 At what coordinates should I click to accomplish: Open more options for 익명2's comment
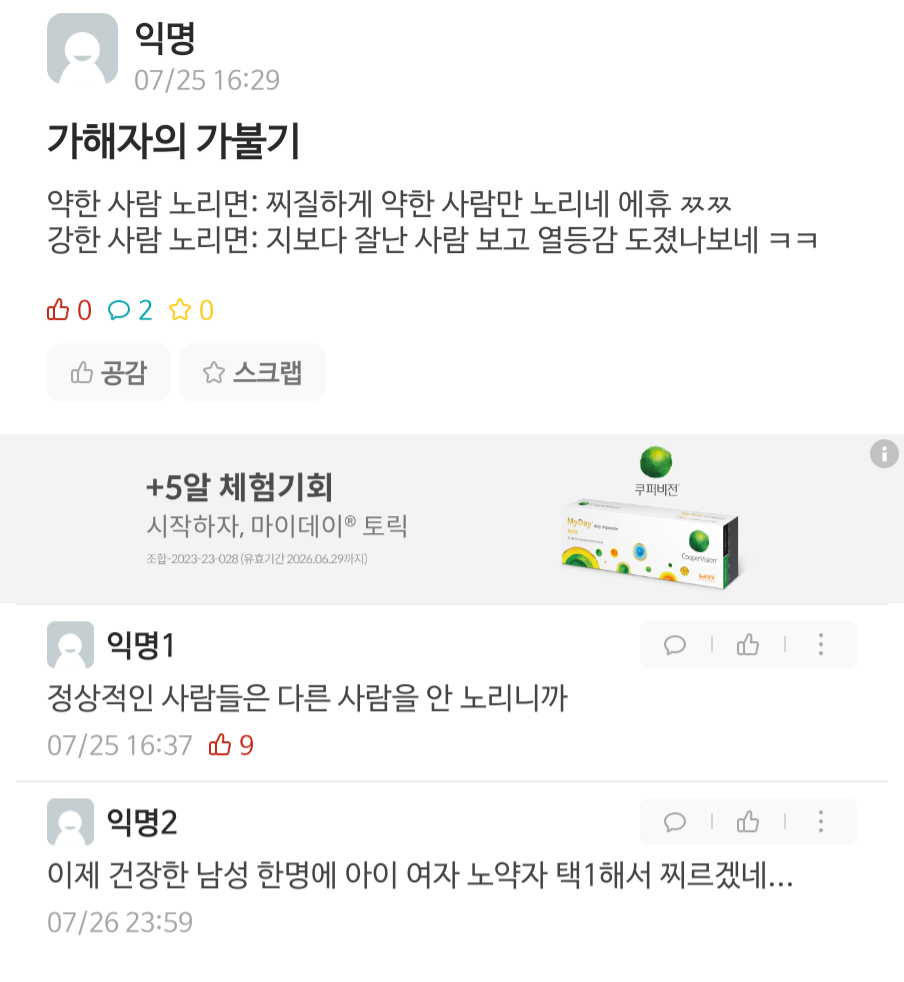point(820,822)
